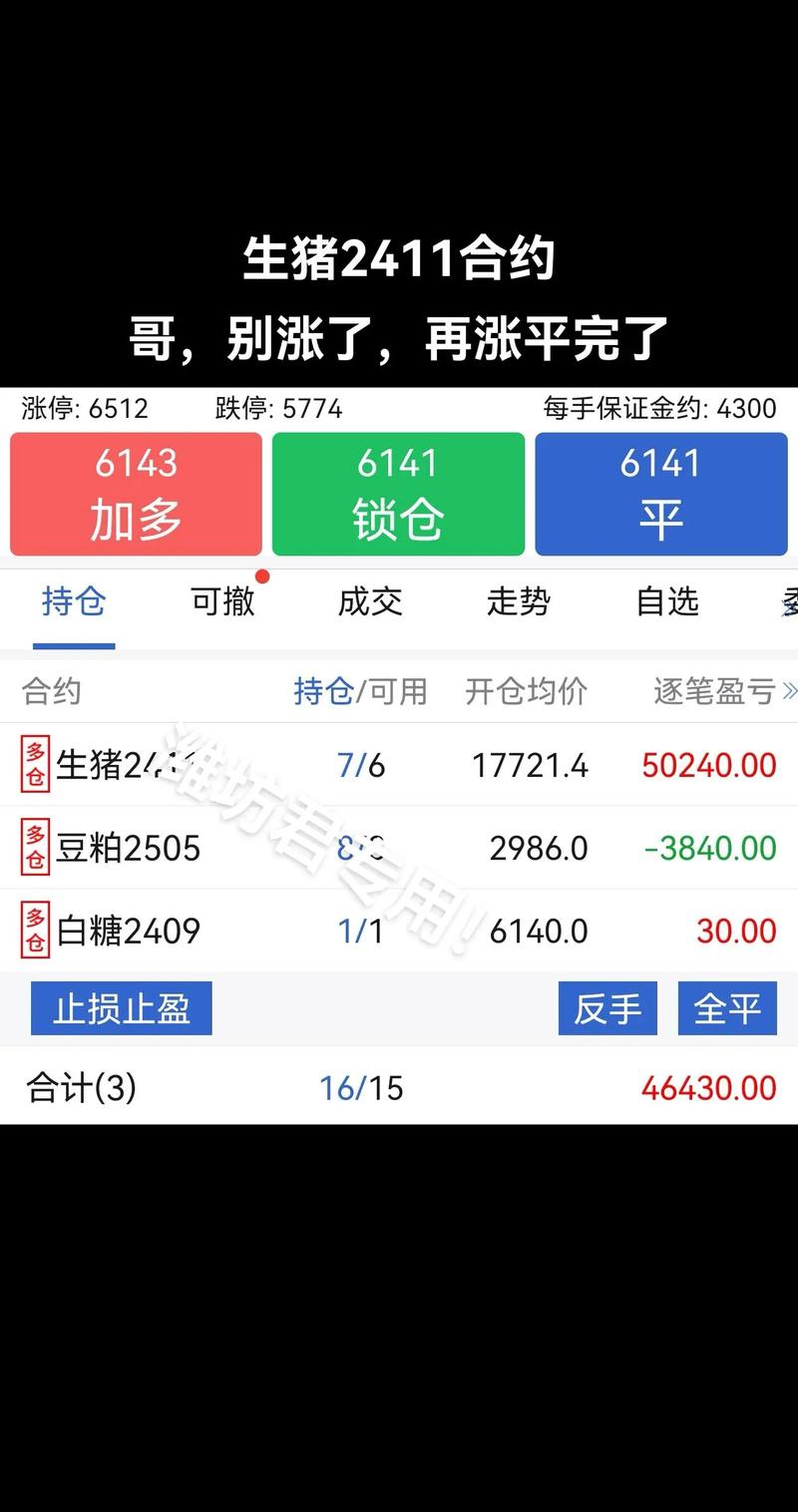Open 止损止盈 stop-loss settings
Screen dimensions: 798x1512
coord(121,1008)
